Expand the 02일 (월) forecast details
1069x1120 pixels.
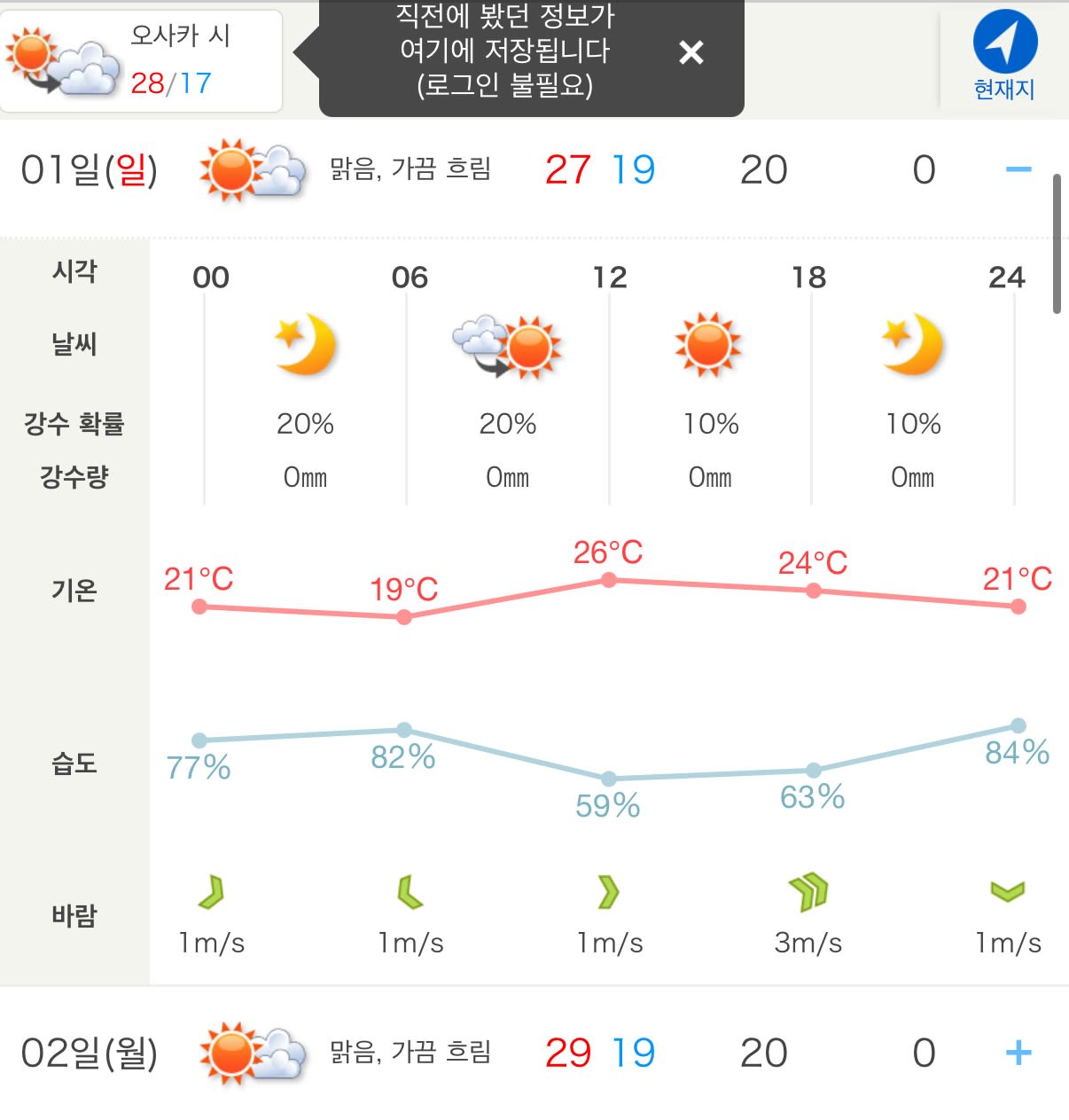1018,1053
